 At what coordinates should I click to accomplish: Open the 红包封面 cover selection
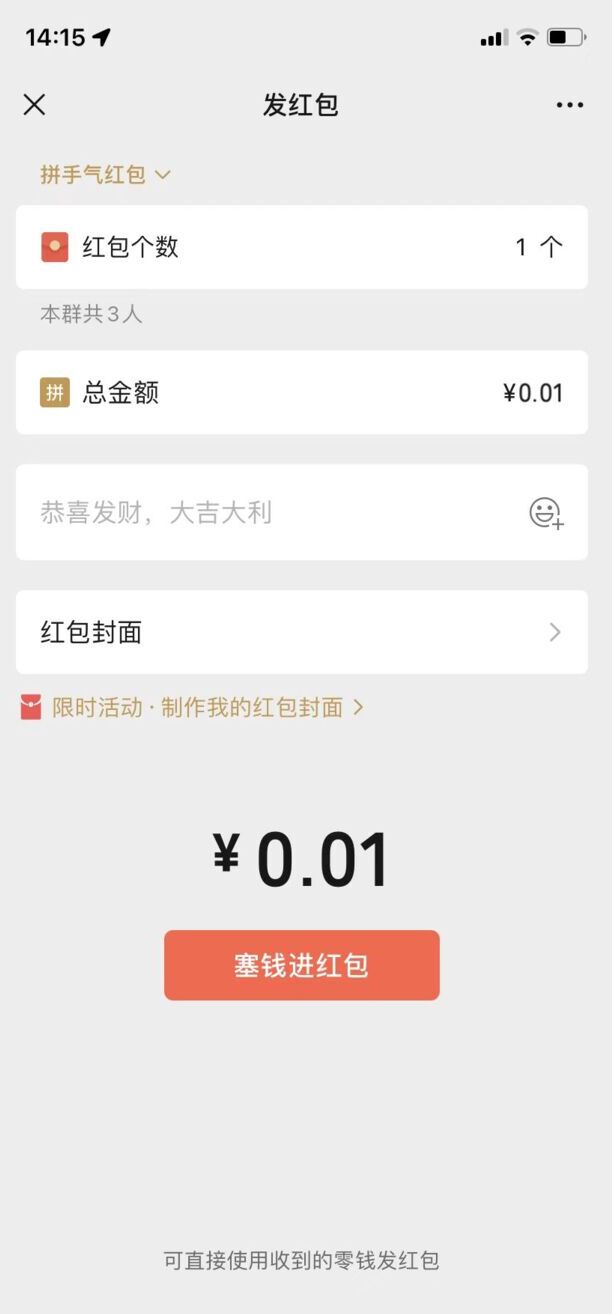301,632
